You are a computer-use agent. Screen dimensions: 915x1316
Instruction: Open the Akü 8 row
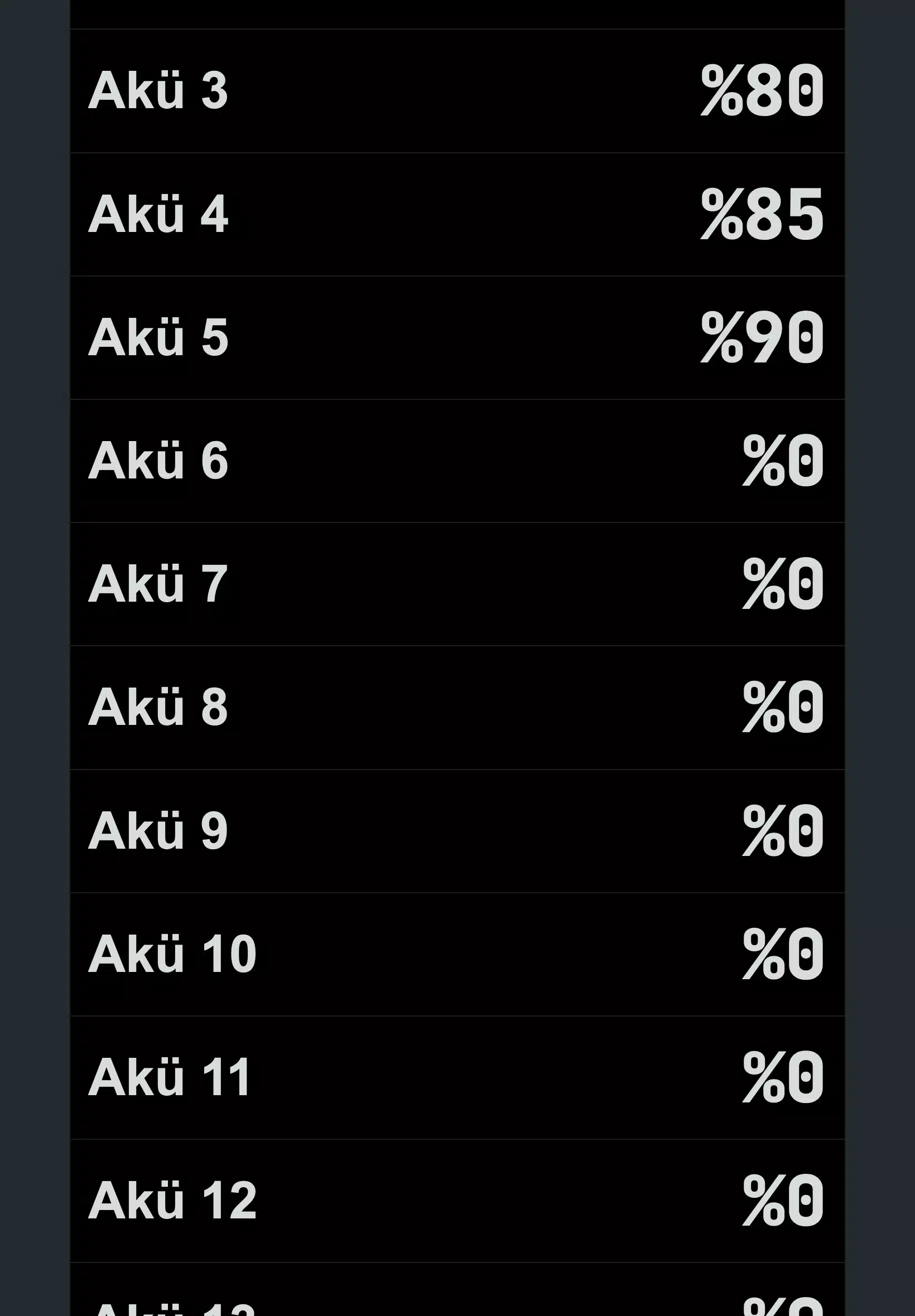pyautogui.click(x=457, y=708)
